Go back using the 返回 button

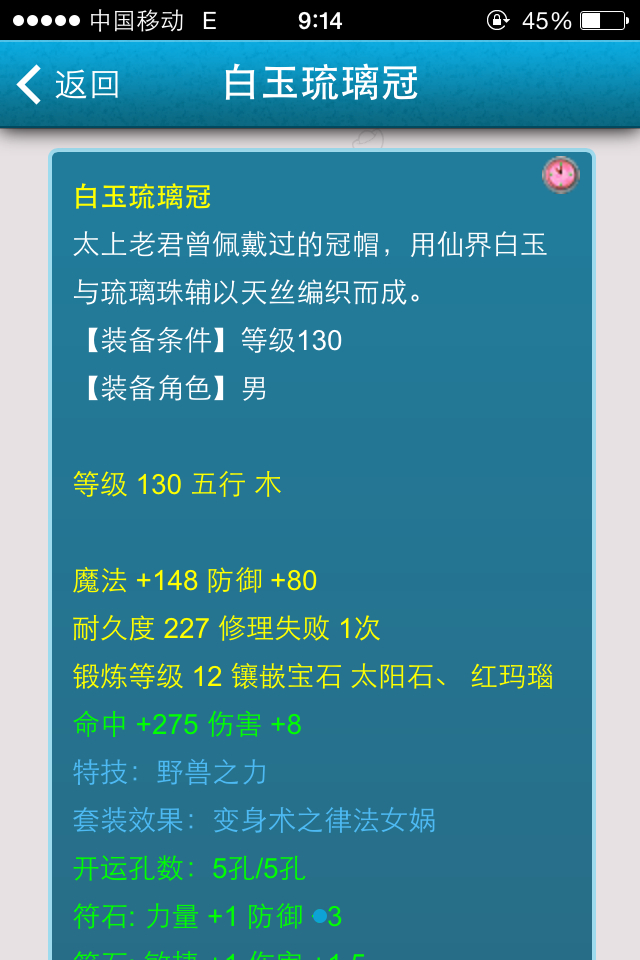click(68, 85)
